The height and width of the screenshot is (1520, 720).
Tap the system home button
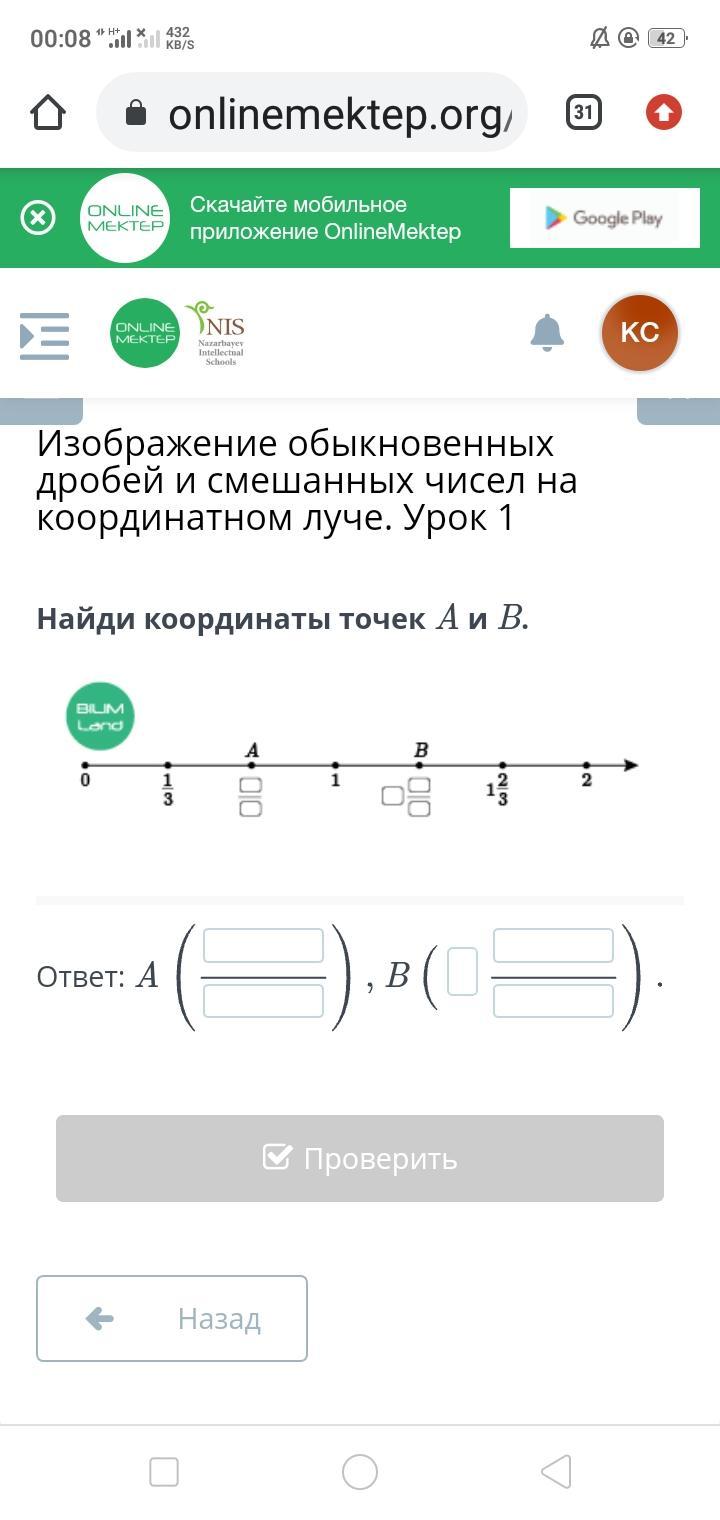(x=360, y=1472)
